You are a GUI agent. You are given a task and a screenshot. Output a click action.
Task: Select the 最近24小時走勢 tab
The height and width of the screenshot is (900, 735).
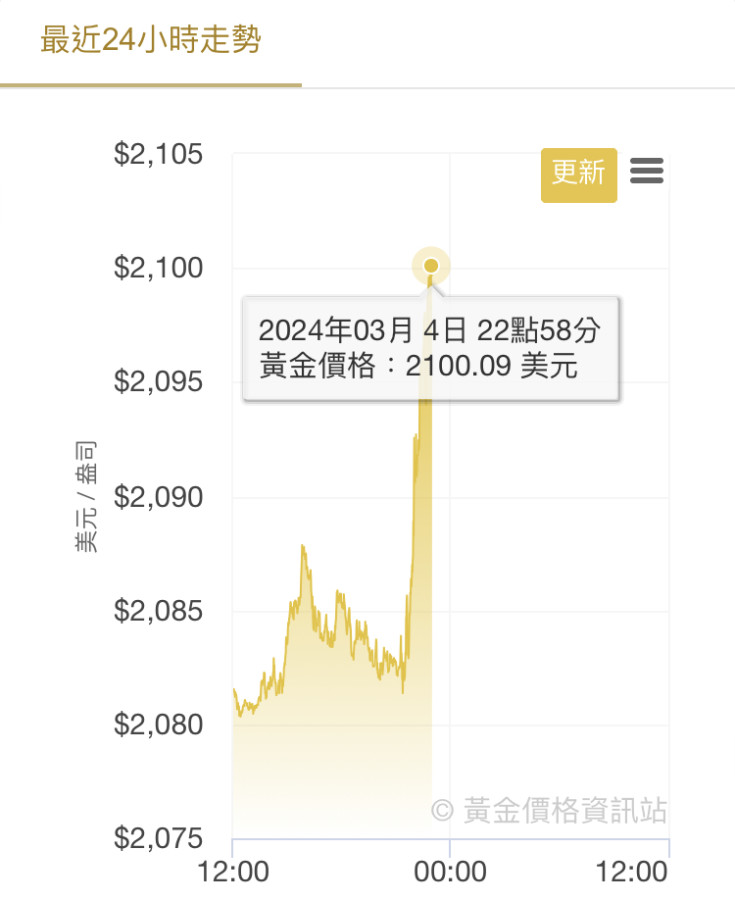pos(151,42)
